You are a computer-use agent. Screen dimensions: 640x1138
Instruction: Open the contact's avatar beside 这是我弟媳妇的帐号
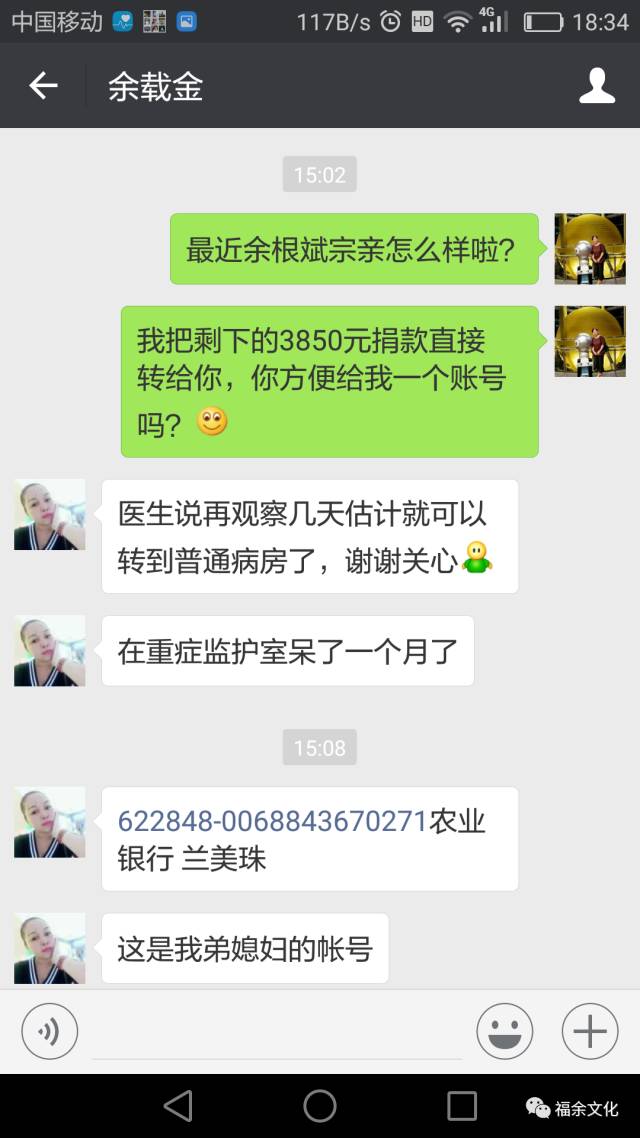[x=49, y=948]
